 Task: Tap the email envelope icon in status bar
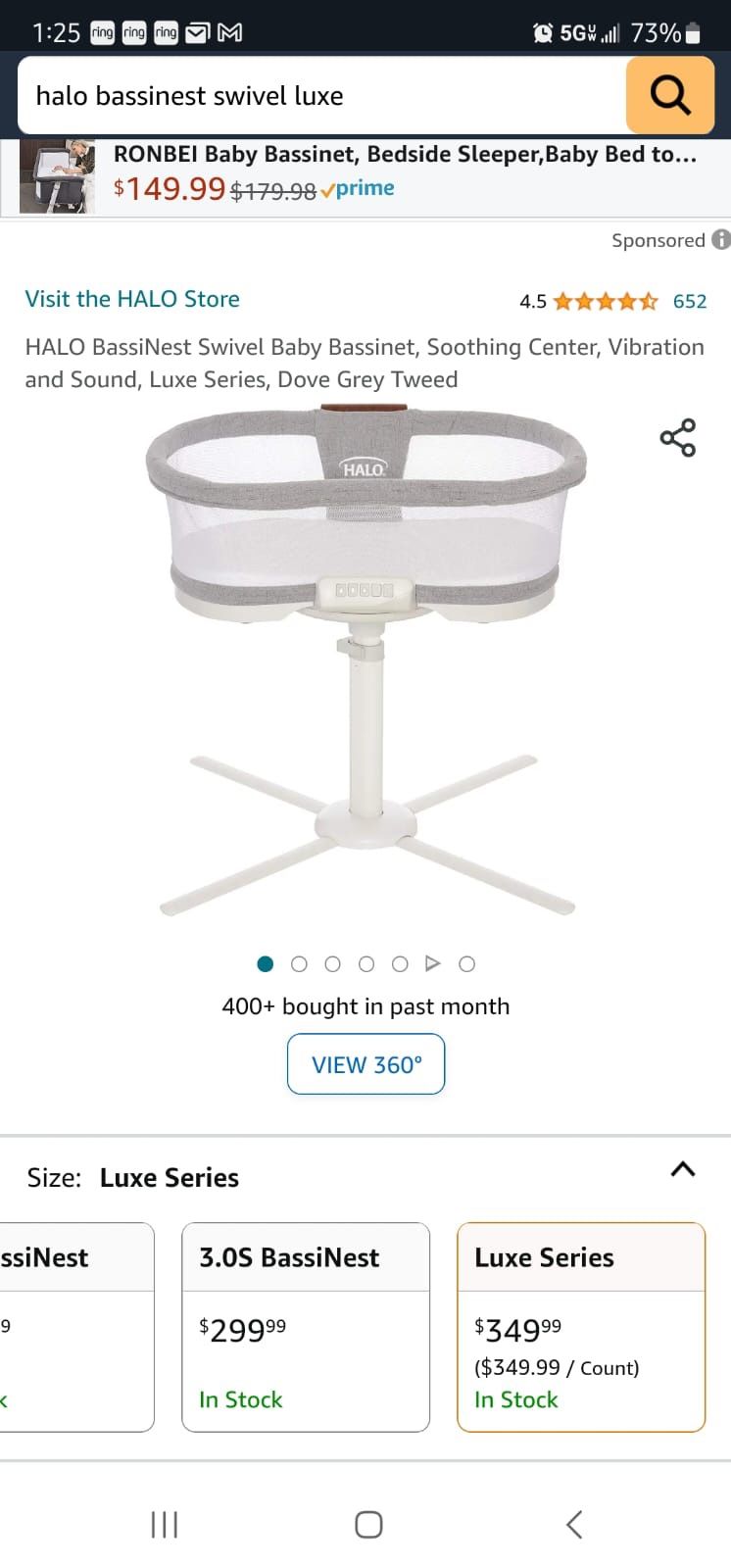[196, 31]
